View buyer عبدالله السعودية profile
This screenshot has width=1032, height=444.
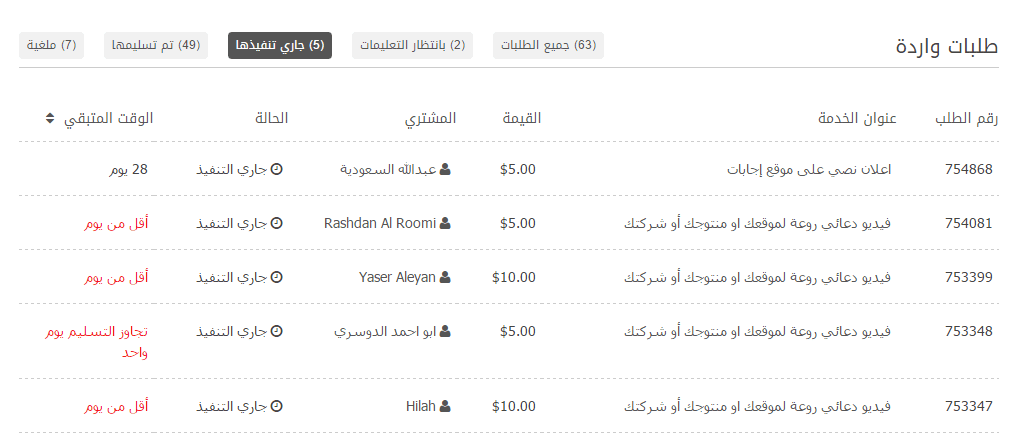click(388, 169)
